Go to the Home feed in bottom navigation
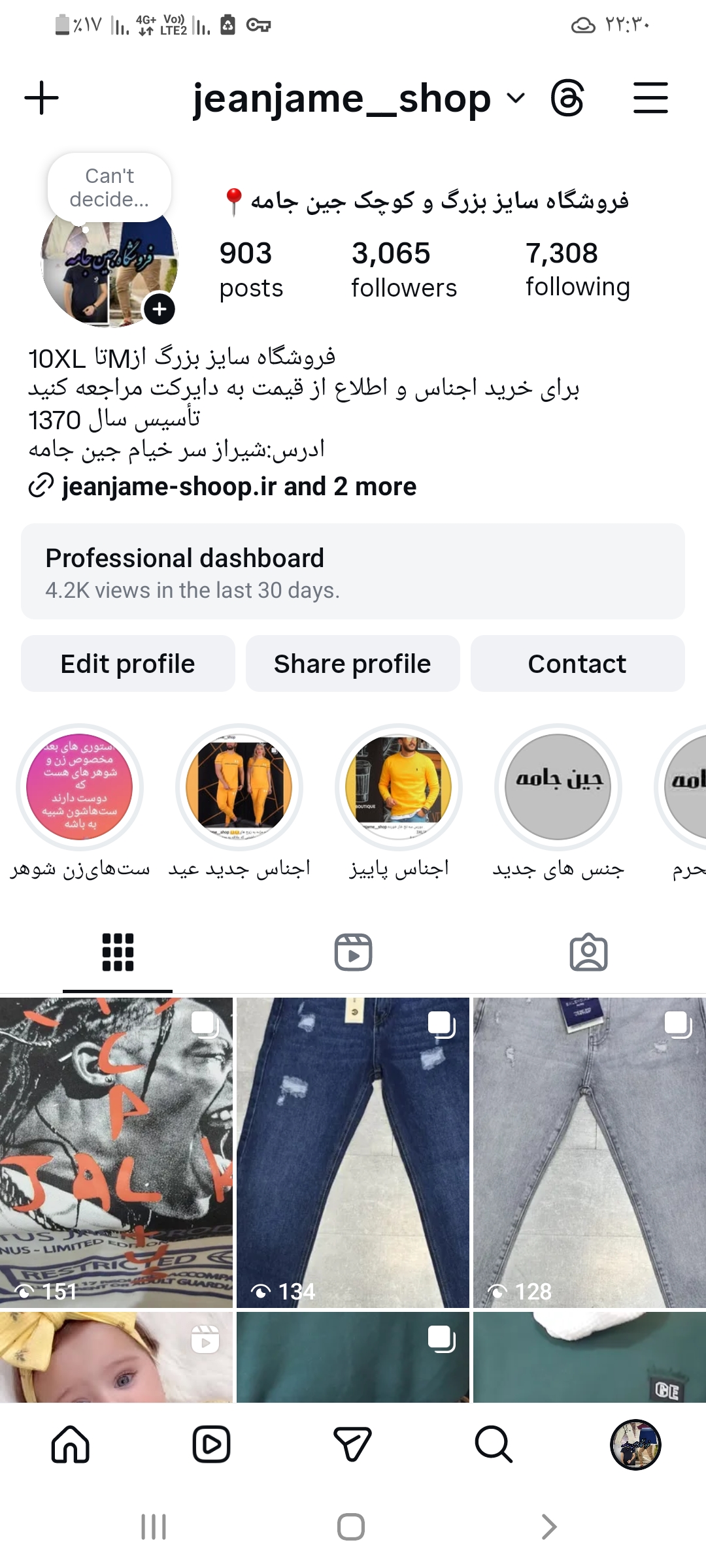The image size is (706, 1568). pyautogui.click(x=71, y=1445)
